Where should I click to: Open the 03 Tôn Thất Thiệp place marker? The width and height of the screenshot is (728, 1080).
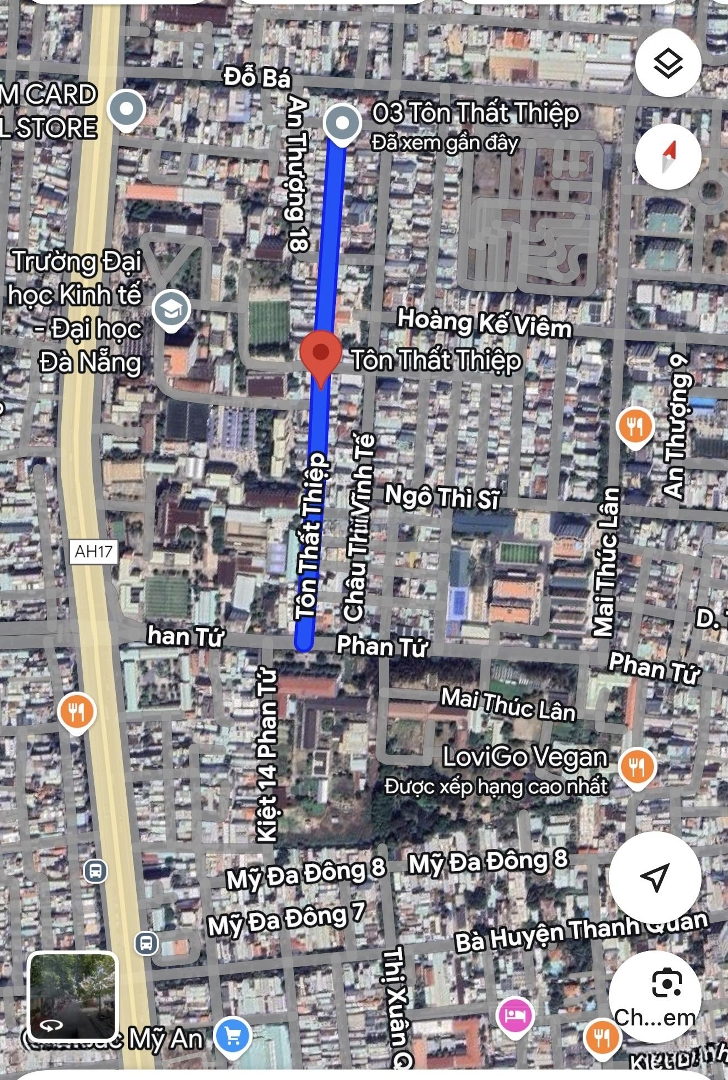coord(343,126)
